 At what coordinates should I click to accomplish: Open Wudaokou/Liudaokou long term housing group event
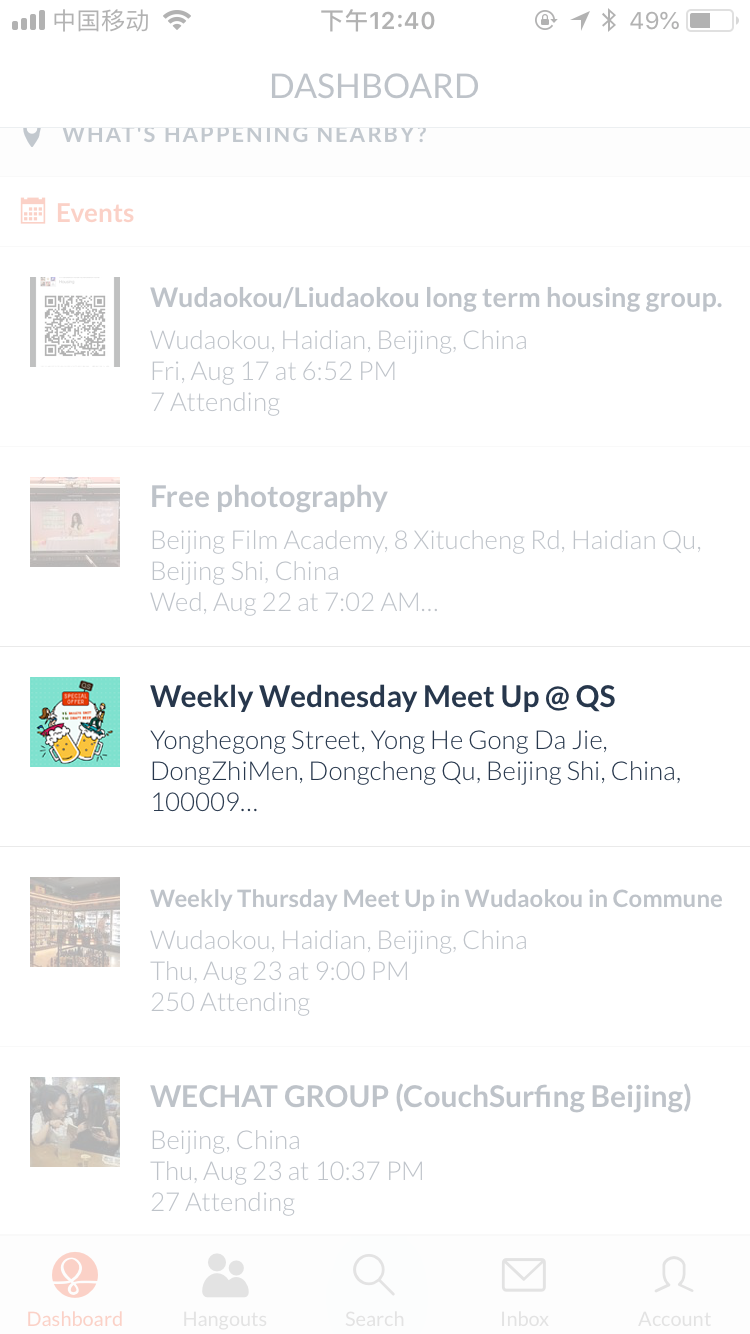[436, 299]
